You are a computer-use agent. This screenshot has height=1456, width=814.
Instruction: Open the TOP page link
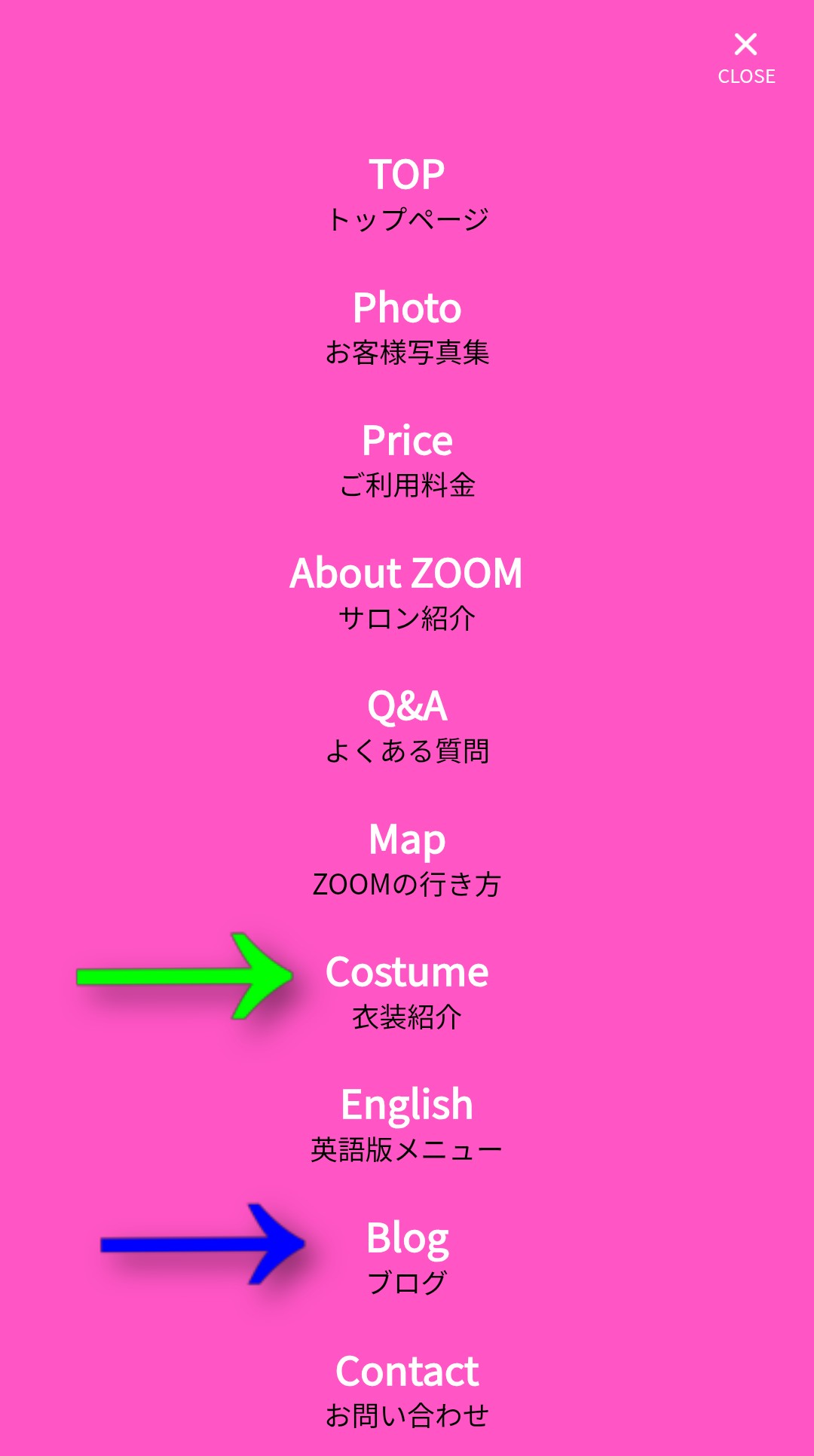click(407, 194)
